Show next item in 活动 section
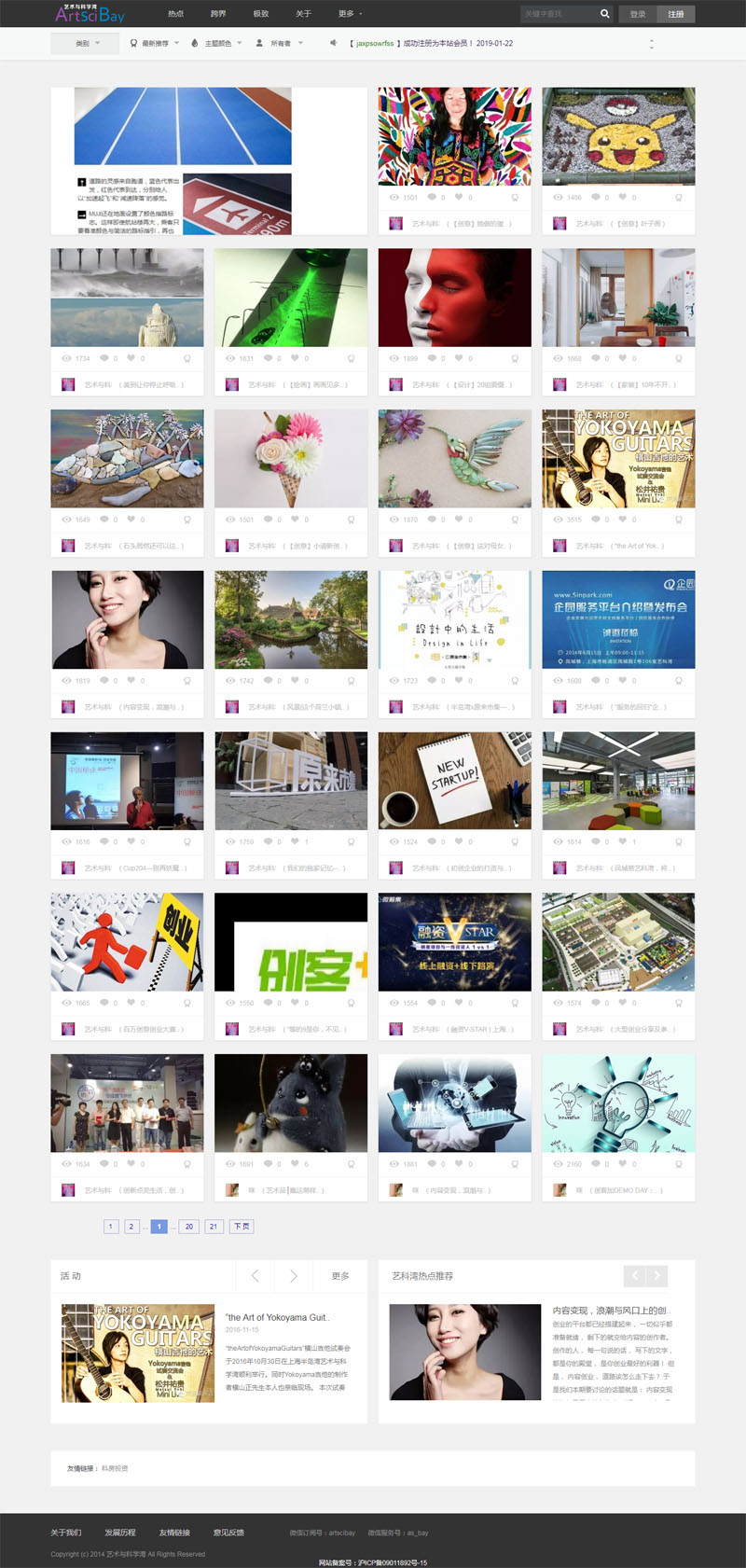The height and width of the screenshot is (1568, 746). (x=293, y=1275)
